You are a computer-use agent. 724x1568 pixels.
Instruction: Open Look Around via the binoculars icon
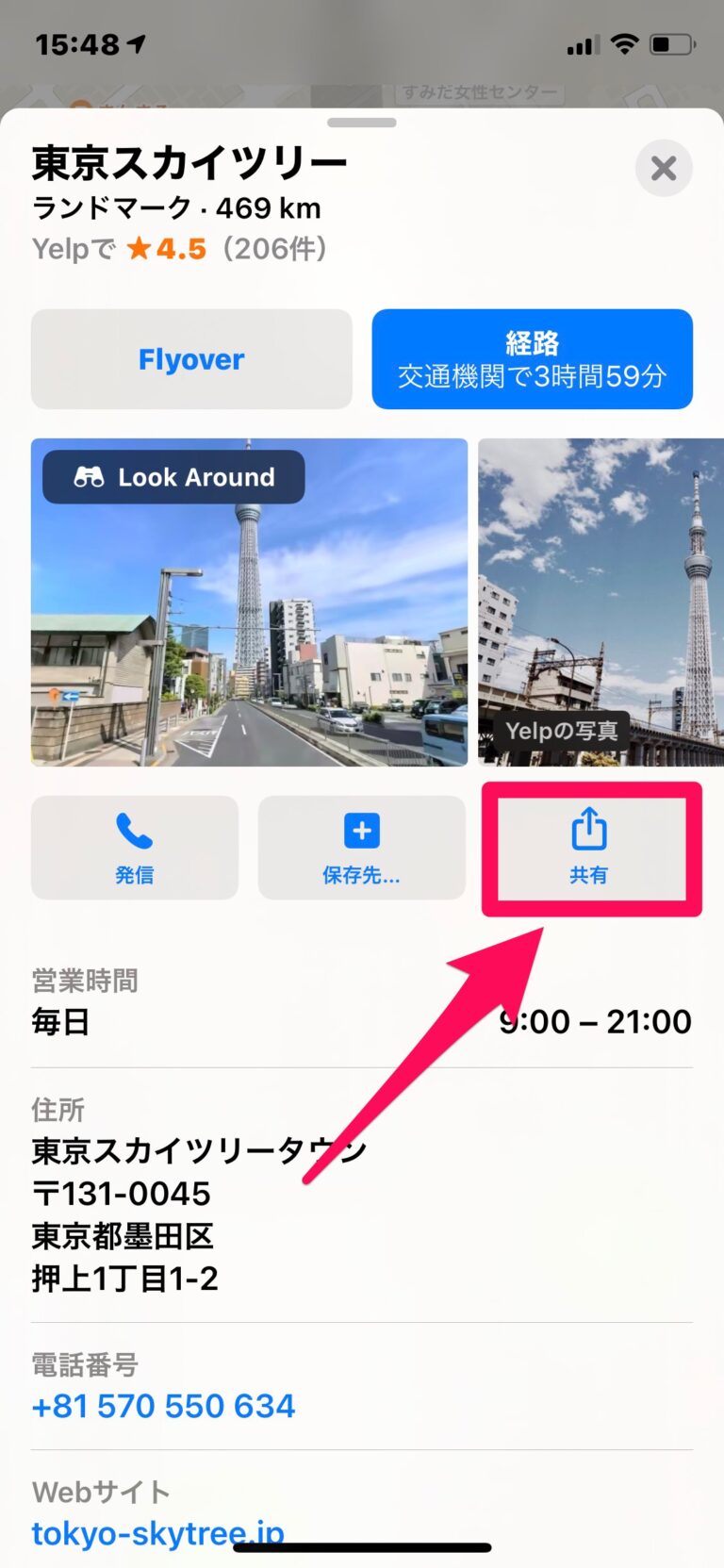pyautogui.click(x=90, y=477)
